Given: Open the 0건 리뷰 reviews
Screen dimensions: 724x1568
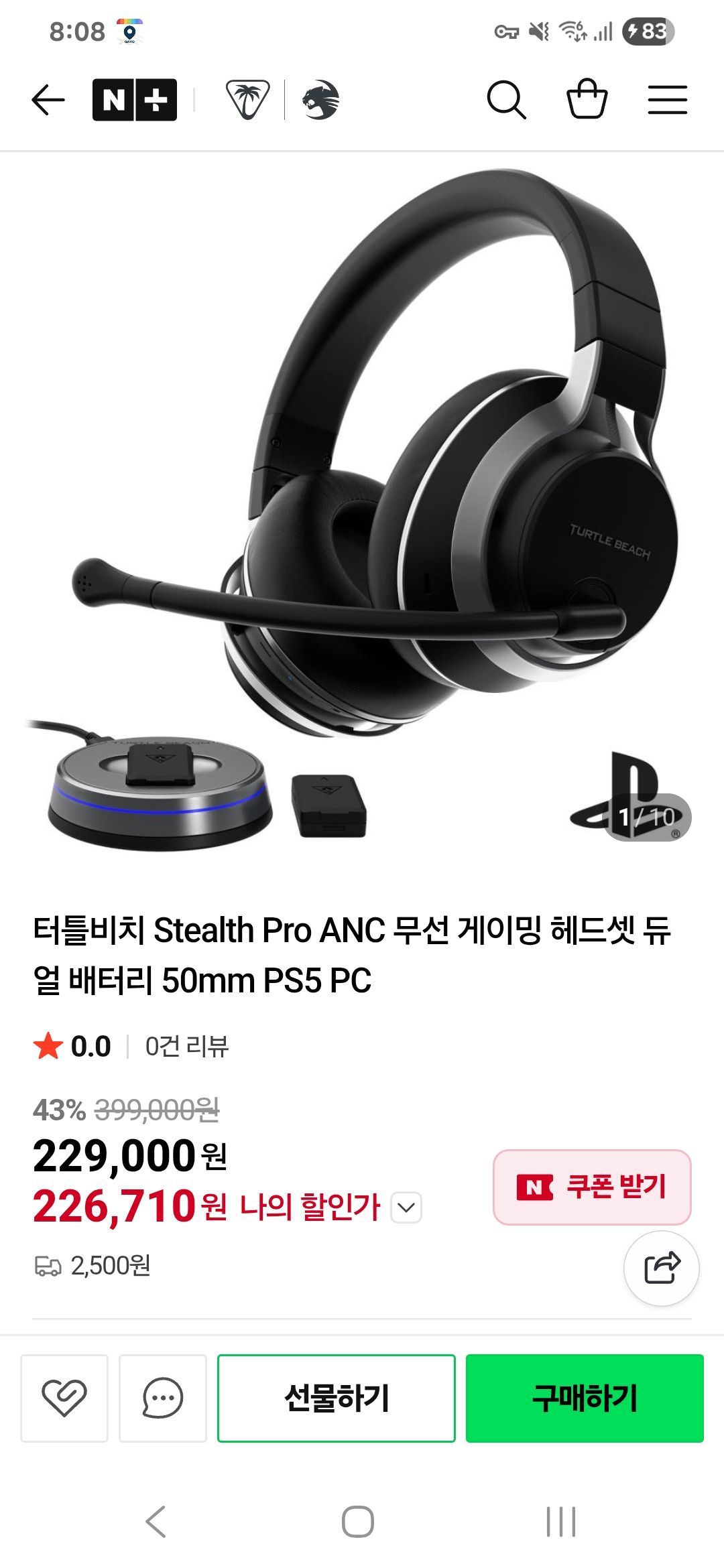Looking at the screenshot, I should coord(187,1046).
